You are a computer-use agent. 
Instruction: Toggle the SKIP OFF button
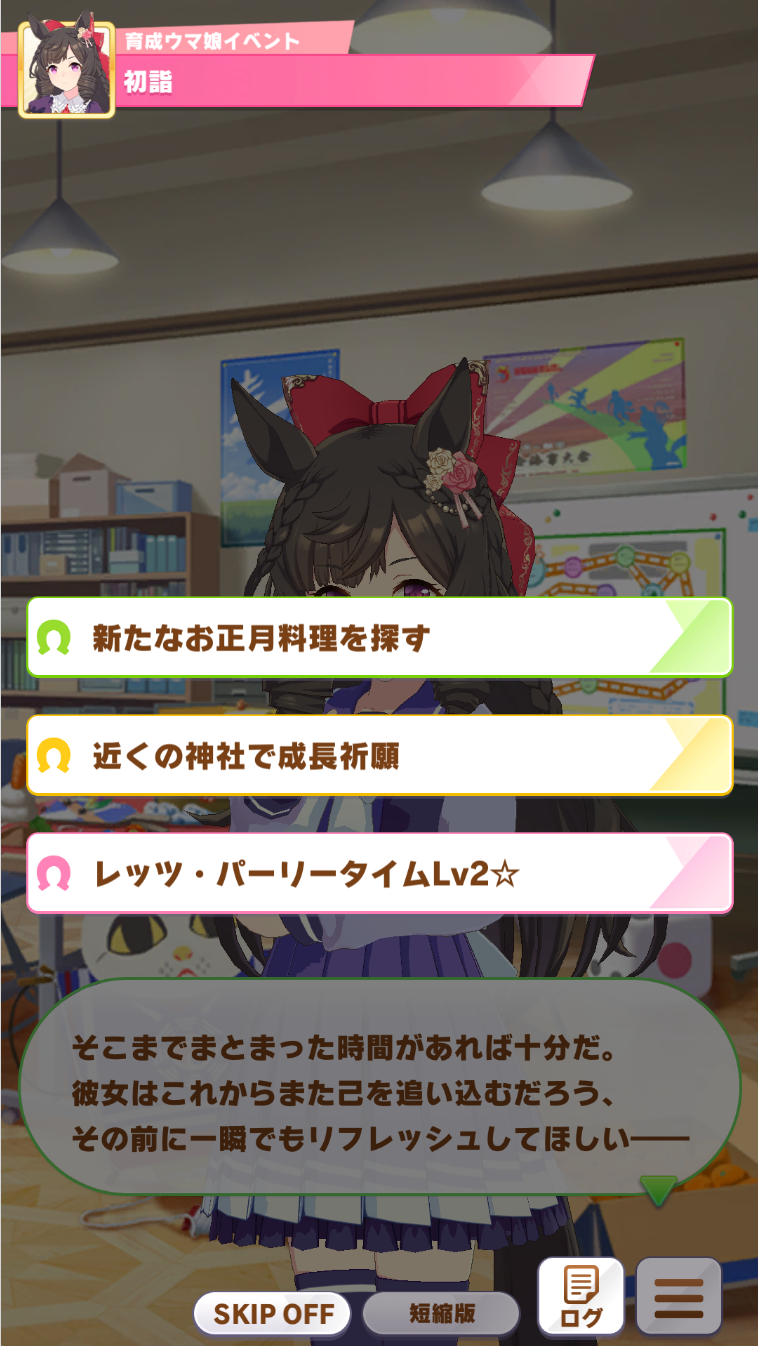pos(272,1313)
